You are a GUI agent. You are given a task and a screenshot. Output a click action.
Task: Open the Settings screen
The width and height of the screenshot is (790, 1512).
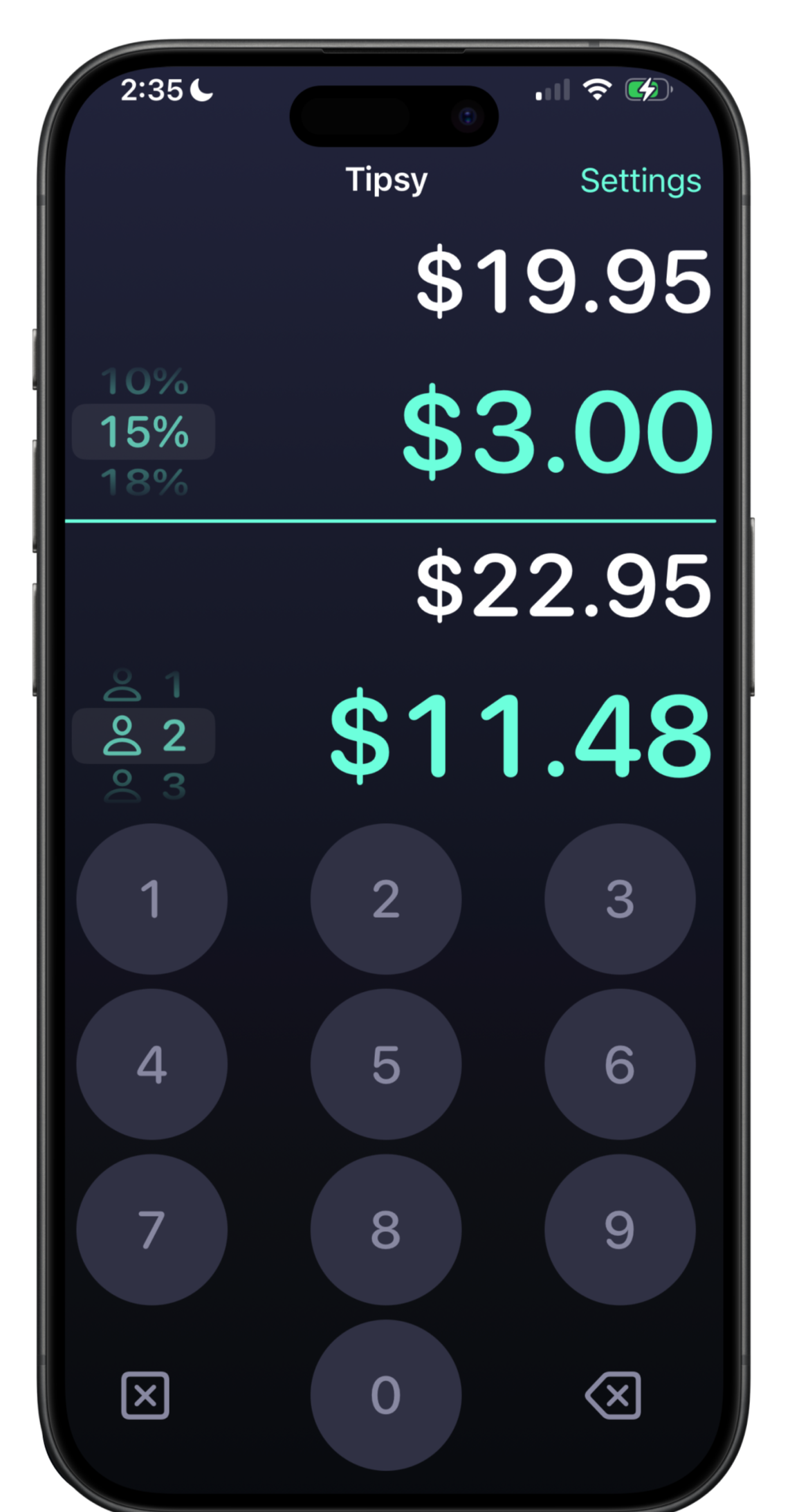[x=640, y=181]
